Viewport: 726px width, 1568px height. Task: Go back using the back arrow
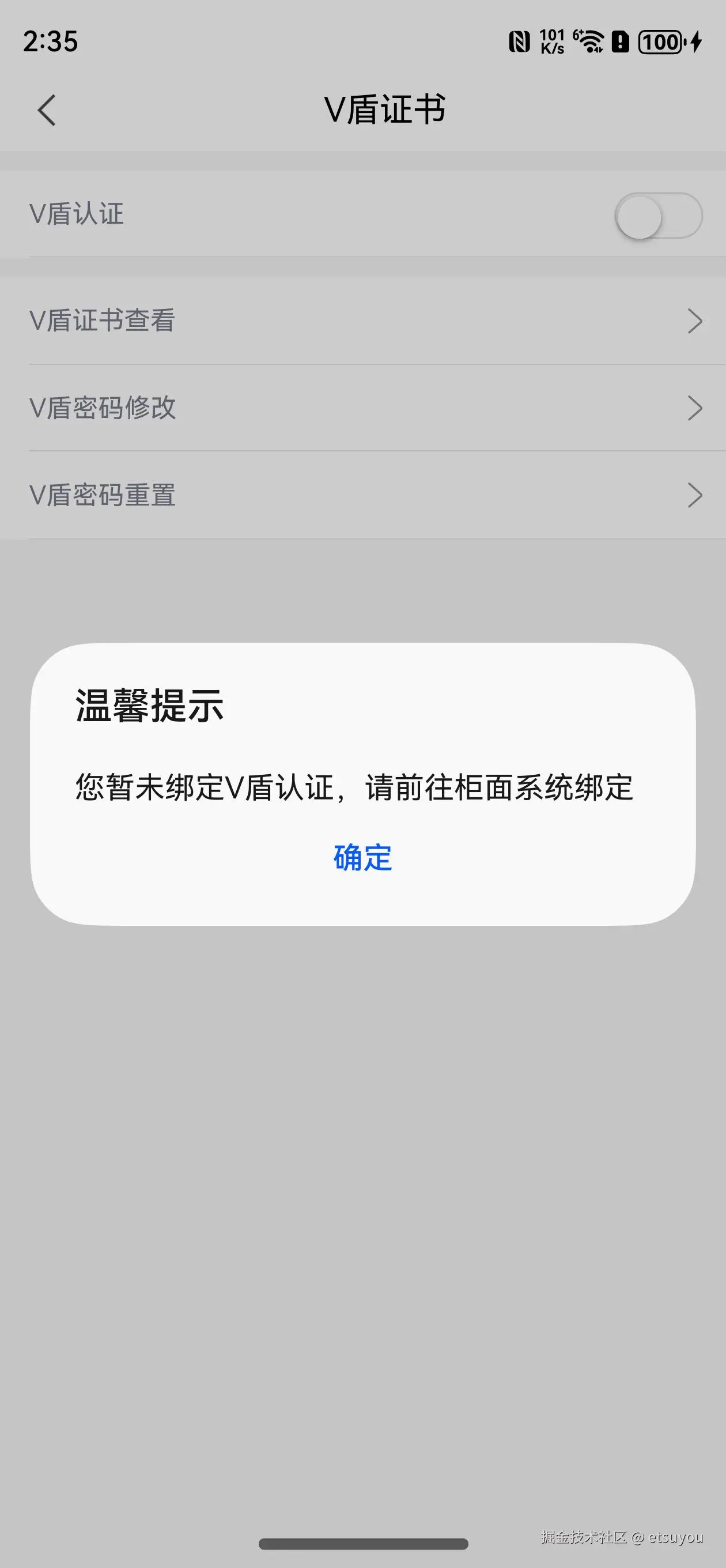(47, 110)
